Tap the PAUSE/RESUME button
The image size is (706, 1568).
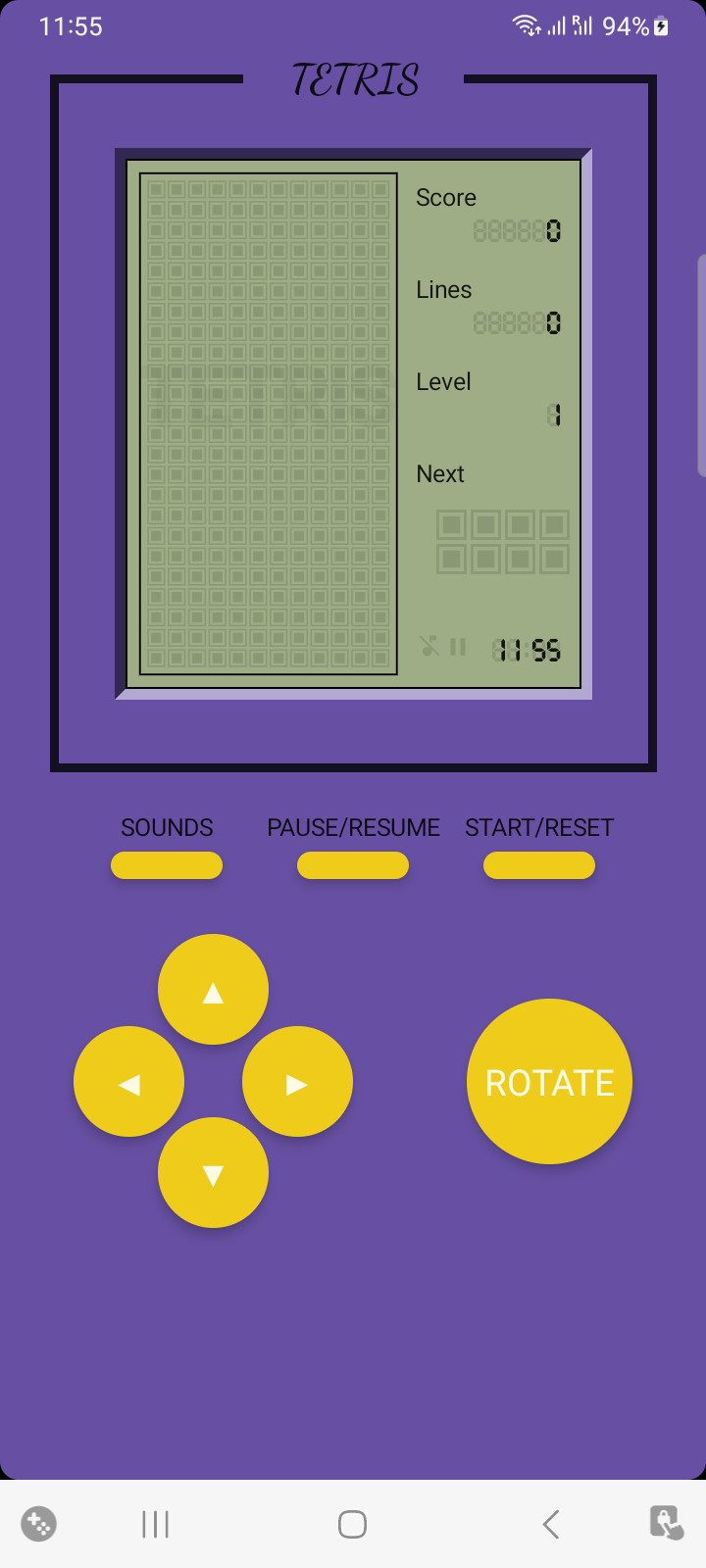353,865
